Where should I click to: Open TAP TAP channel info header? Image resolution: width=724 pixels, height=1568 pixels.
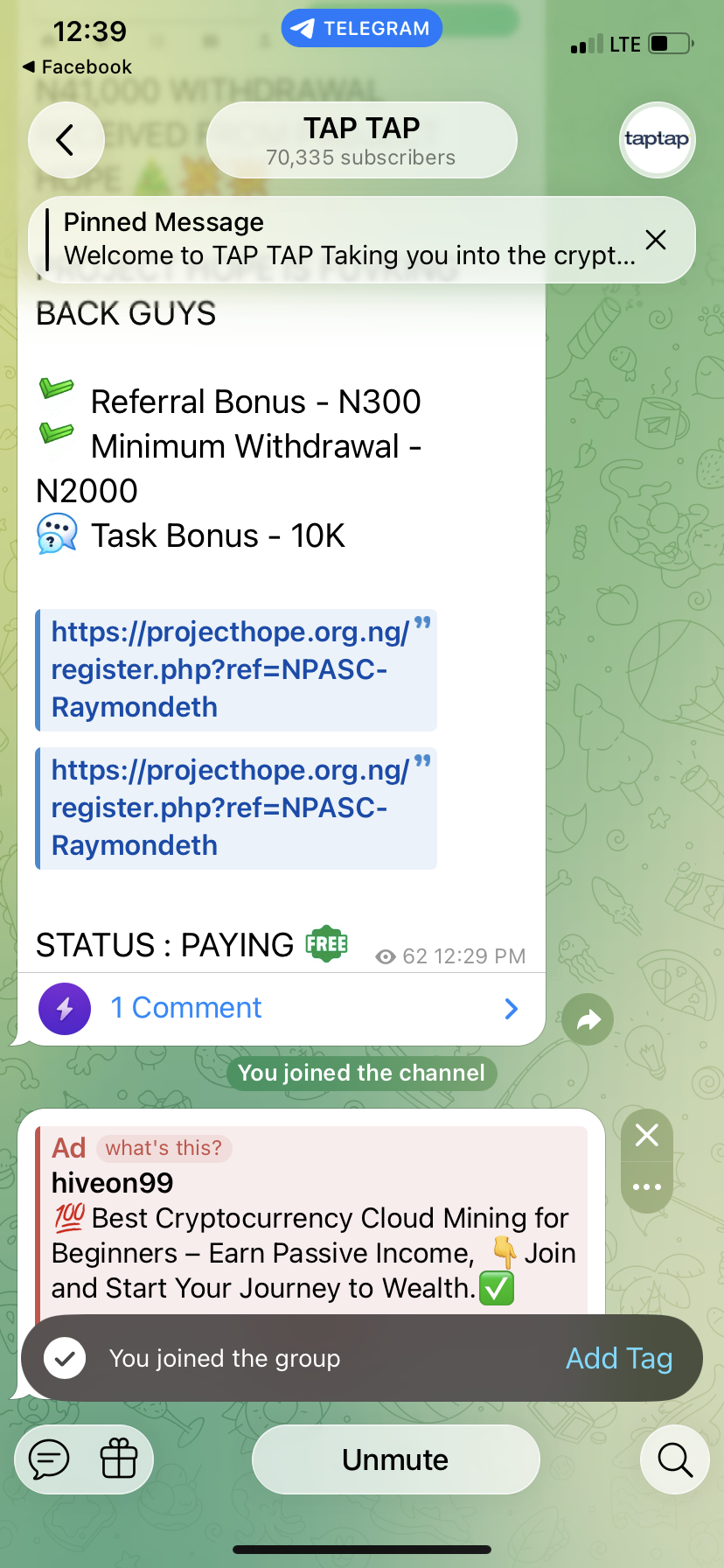361,140
